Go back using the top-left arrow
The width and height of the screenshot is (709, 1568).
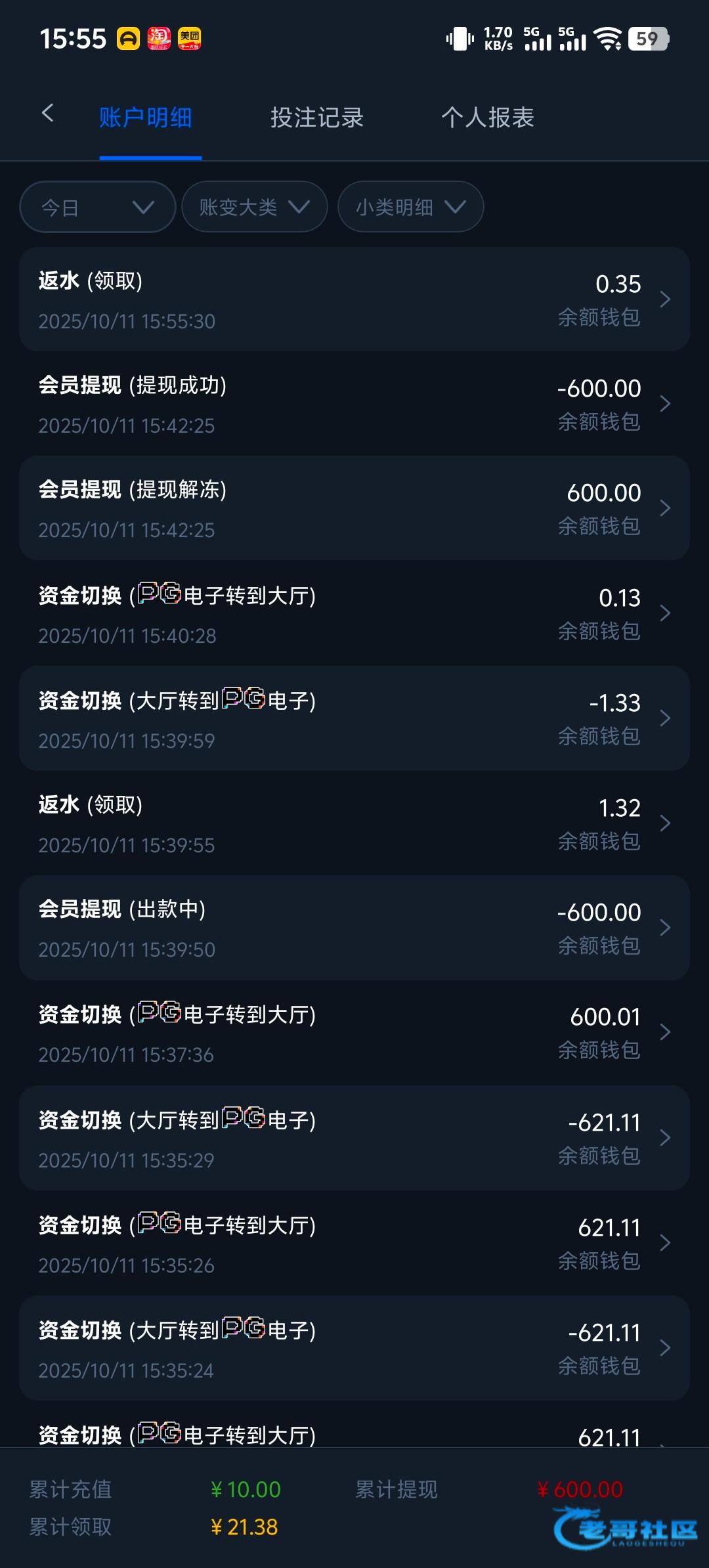tap(47, 114)
